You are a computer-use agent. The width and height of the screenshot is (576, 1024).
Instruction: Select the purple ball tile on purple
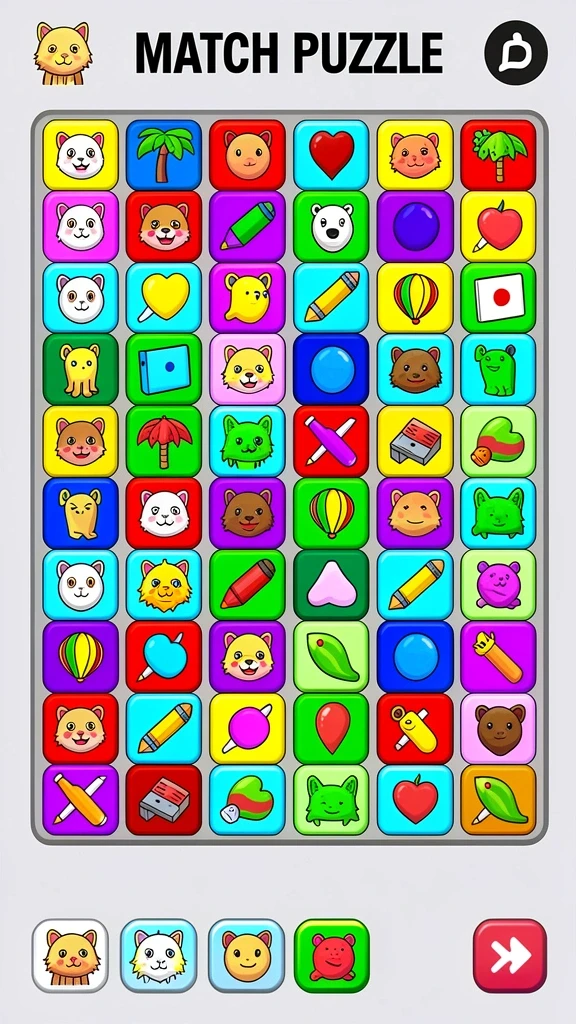click(x=415, y=227)
